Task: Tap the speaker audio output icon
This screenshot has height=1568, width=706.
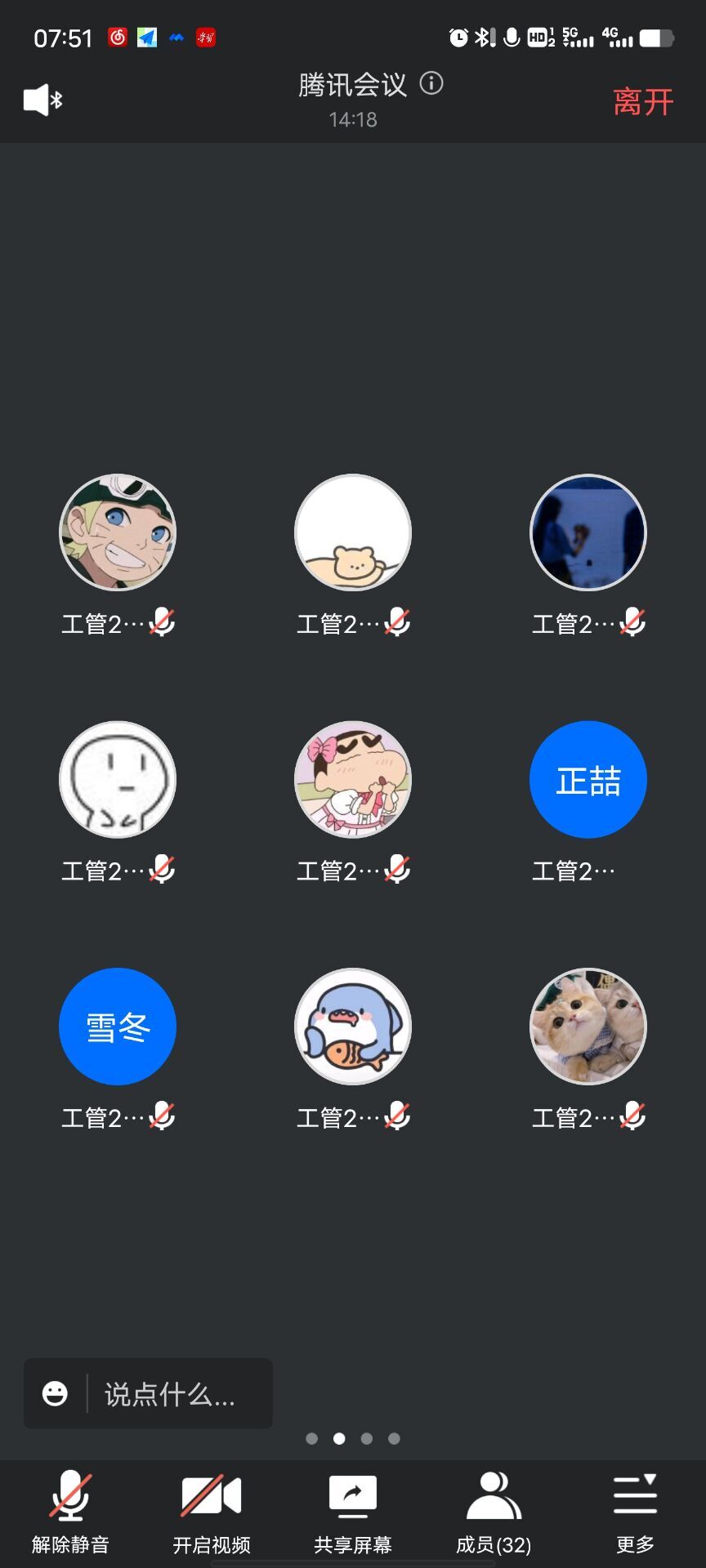Action: coord(42,100)
